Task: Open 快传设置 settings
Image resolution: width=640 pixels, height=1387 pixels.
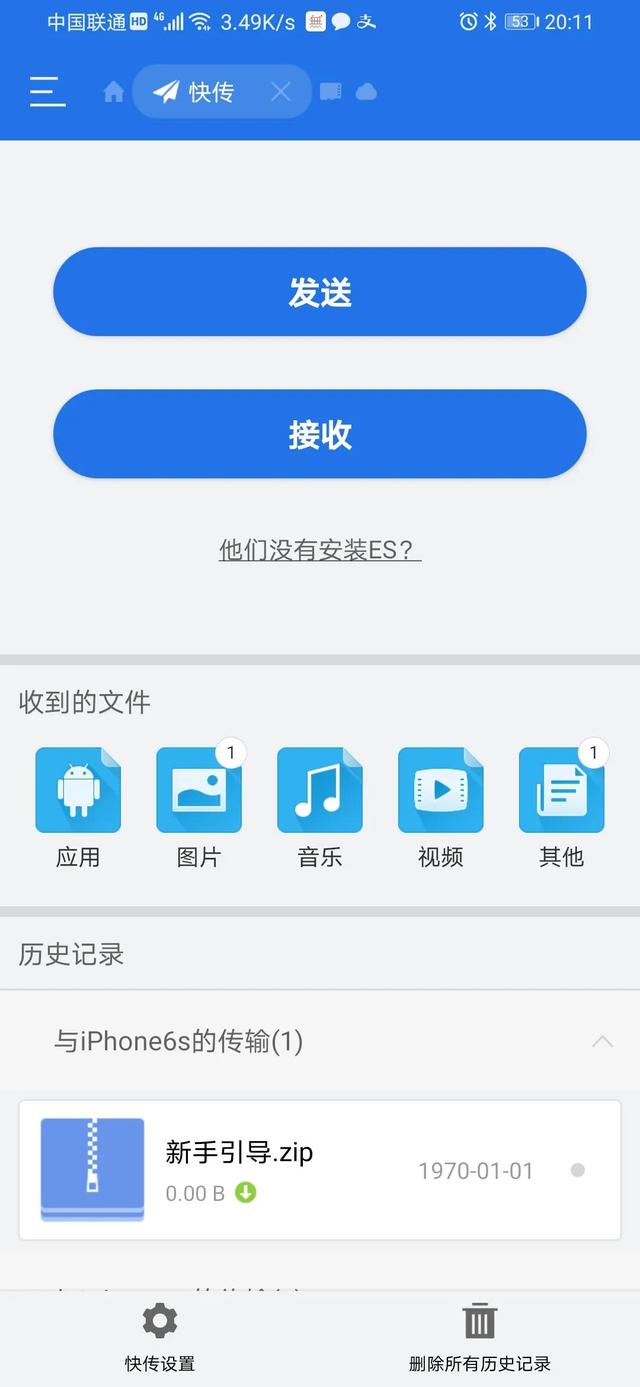Action: pos(160,1338)
